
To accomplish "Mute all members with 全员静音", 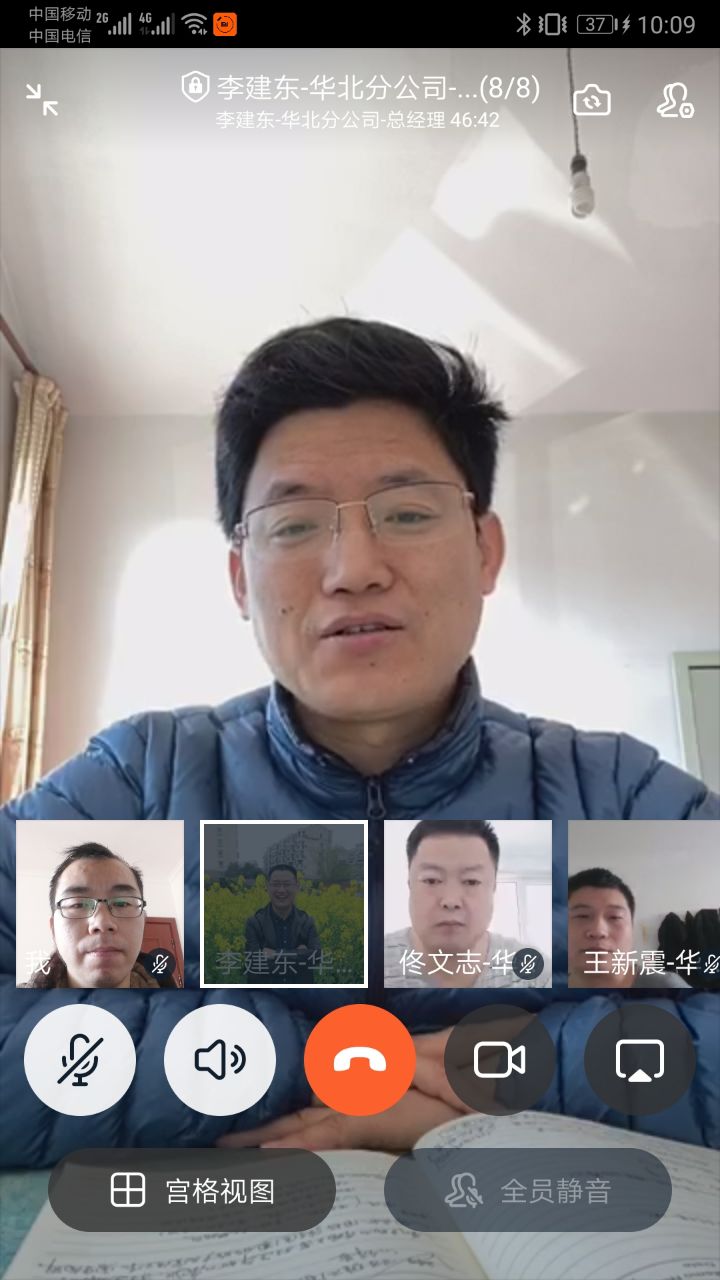I will point(528,1190).
